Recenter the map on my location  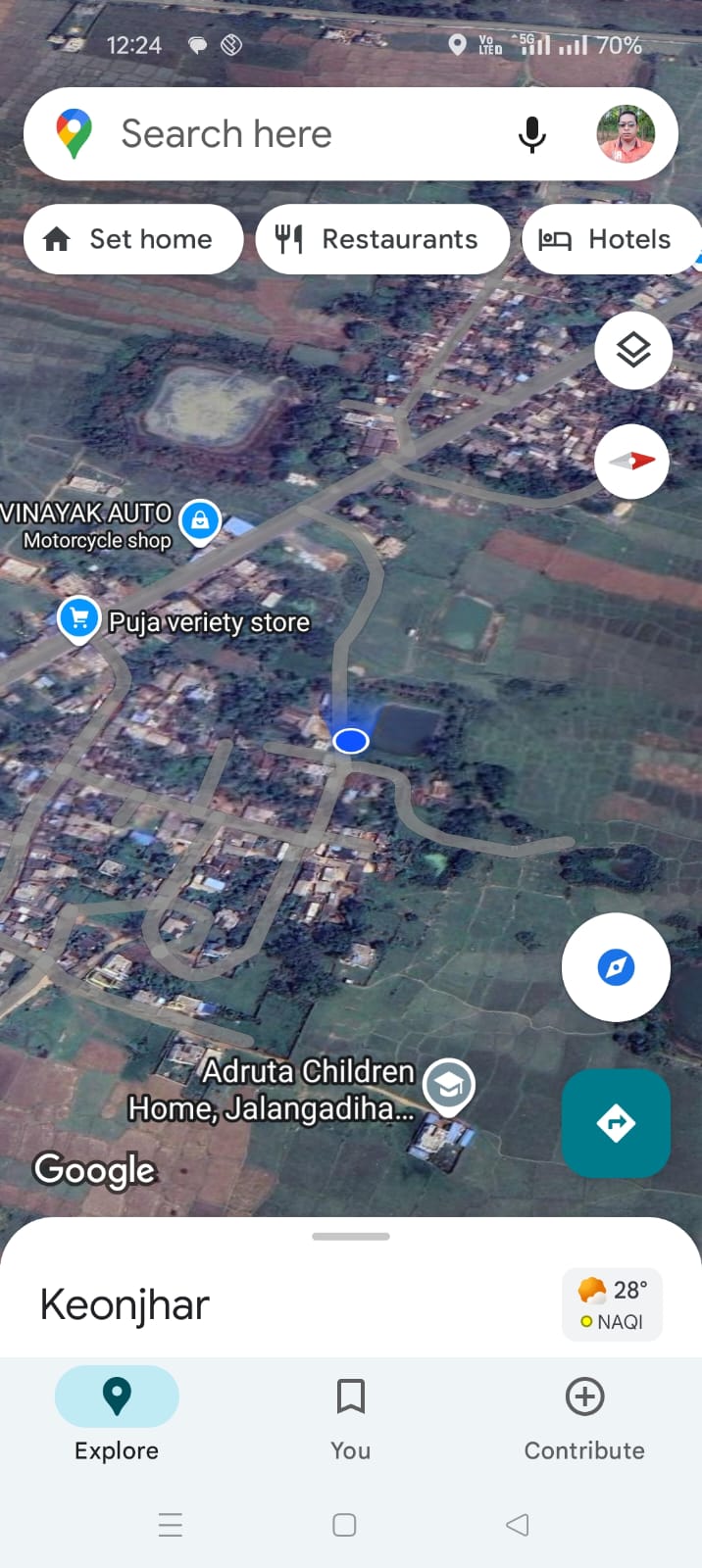coord(616,967)
